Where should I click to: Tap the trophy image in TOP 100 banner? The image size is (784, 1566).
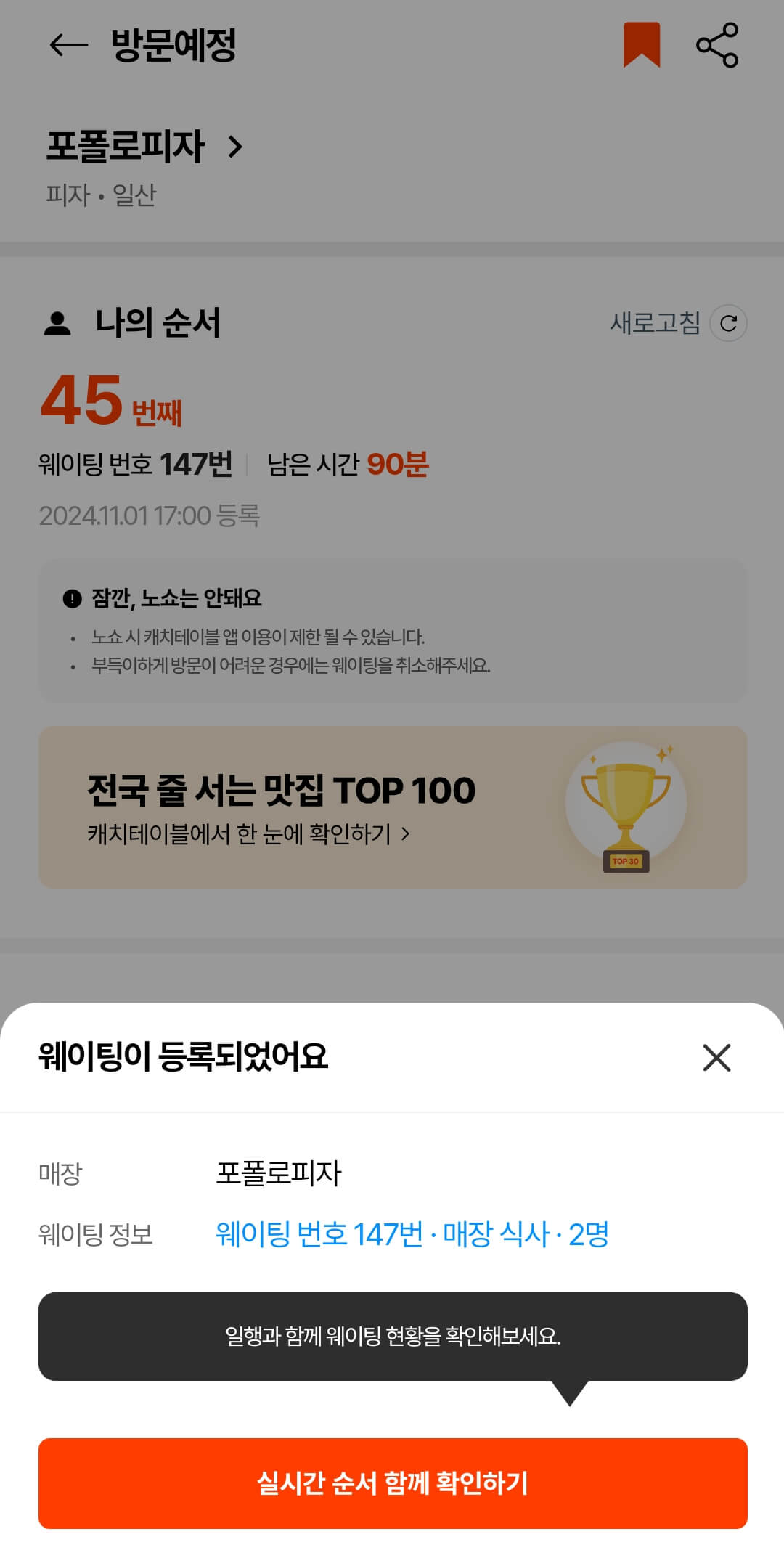[630, 808]
